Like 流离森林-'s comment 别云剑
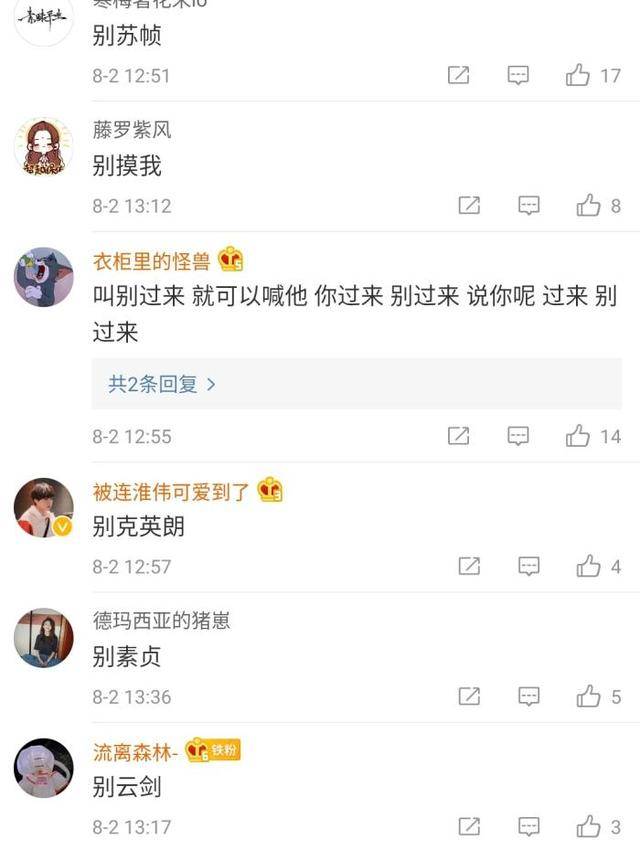The height and width of the screenshot is (850, 640). [588, 827]
